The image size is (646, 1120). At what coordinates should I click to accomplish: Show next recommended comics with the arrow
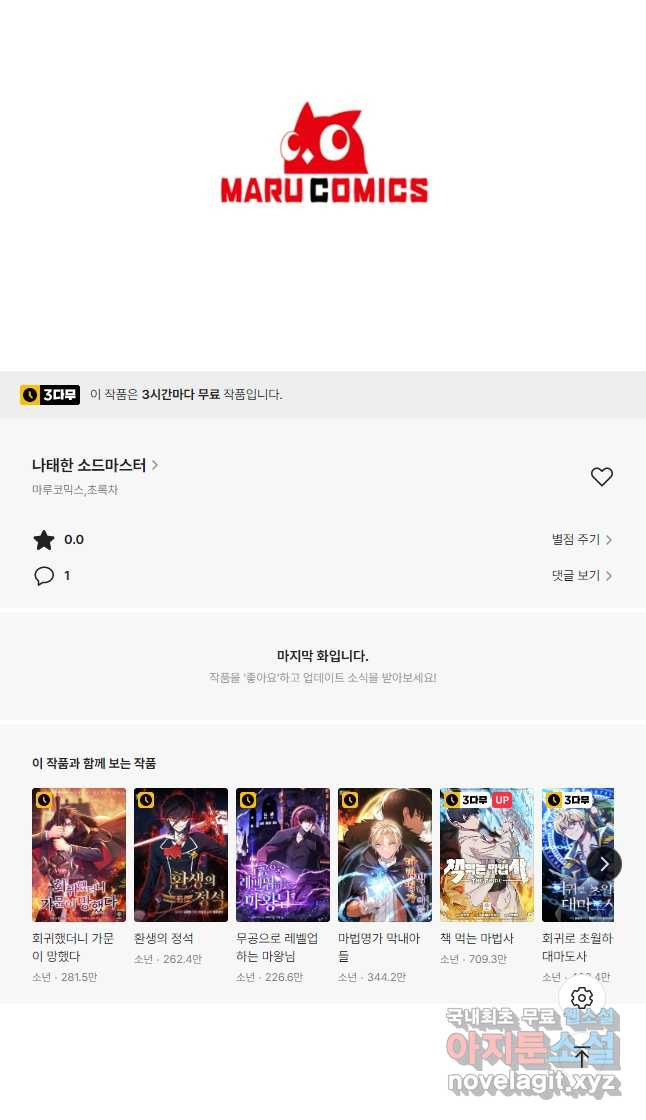(x=604, y=864)
